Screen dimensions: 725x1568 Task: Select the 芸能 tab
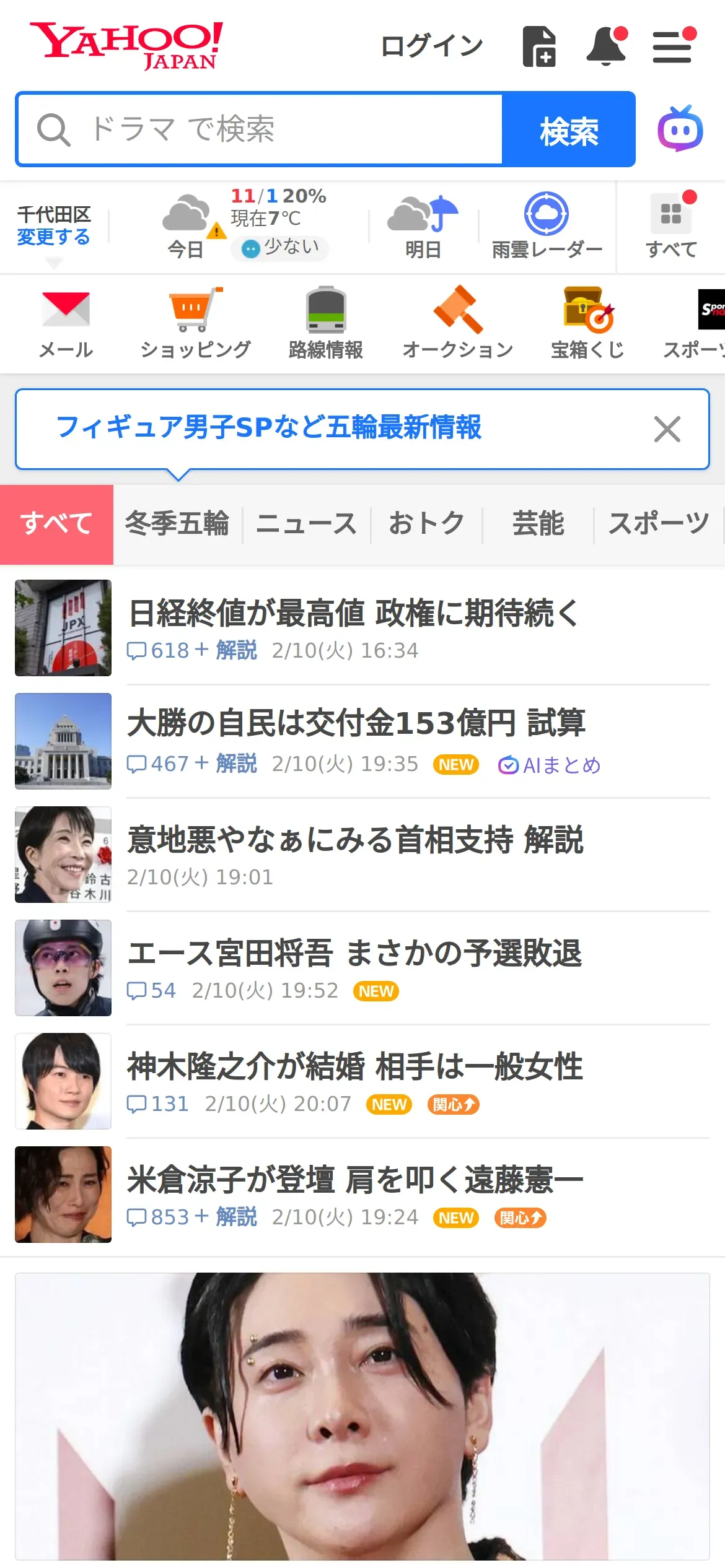(538, 524)
